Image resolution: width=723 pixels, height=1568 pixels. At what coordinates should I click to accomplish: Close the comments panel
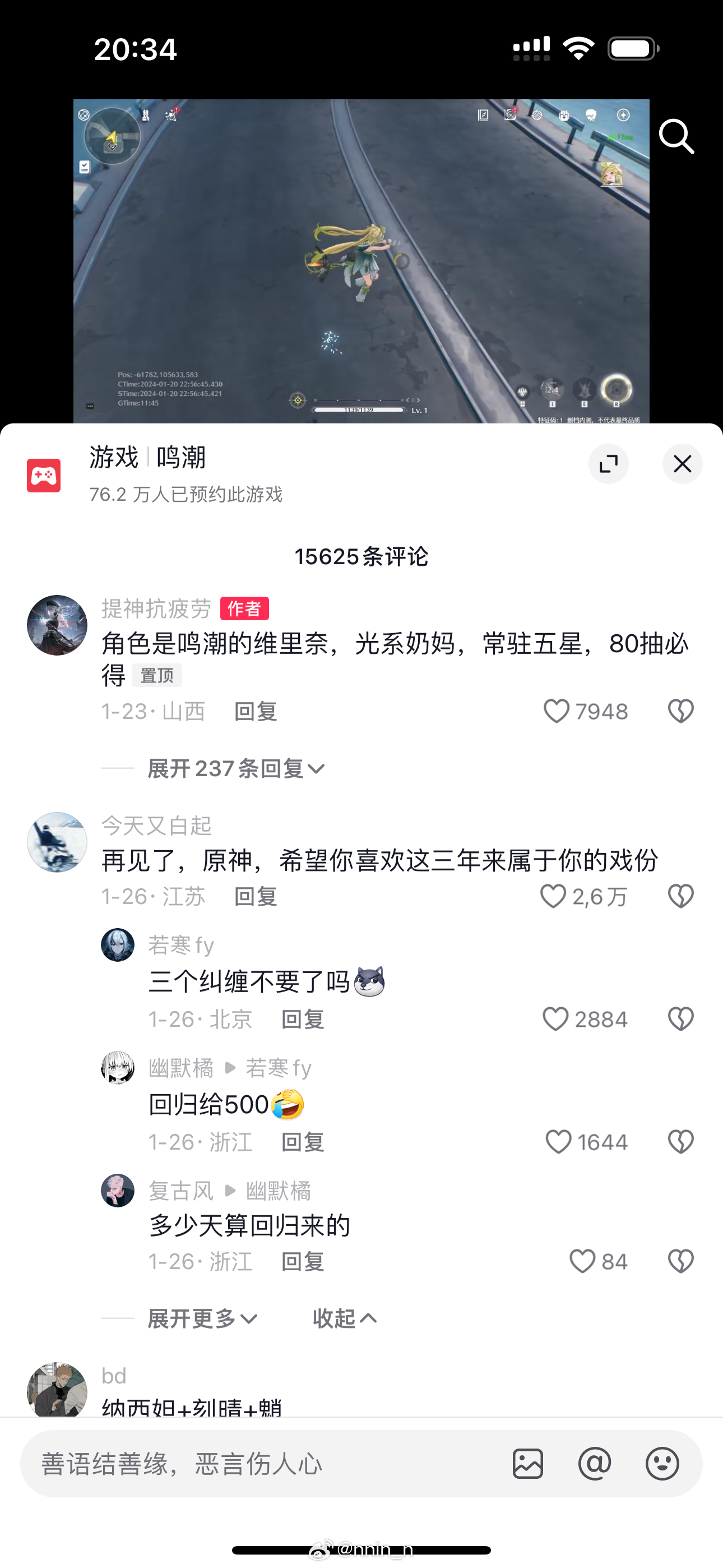point(682,464)
